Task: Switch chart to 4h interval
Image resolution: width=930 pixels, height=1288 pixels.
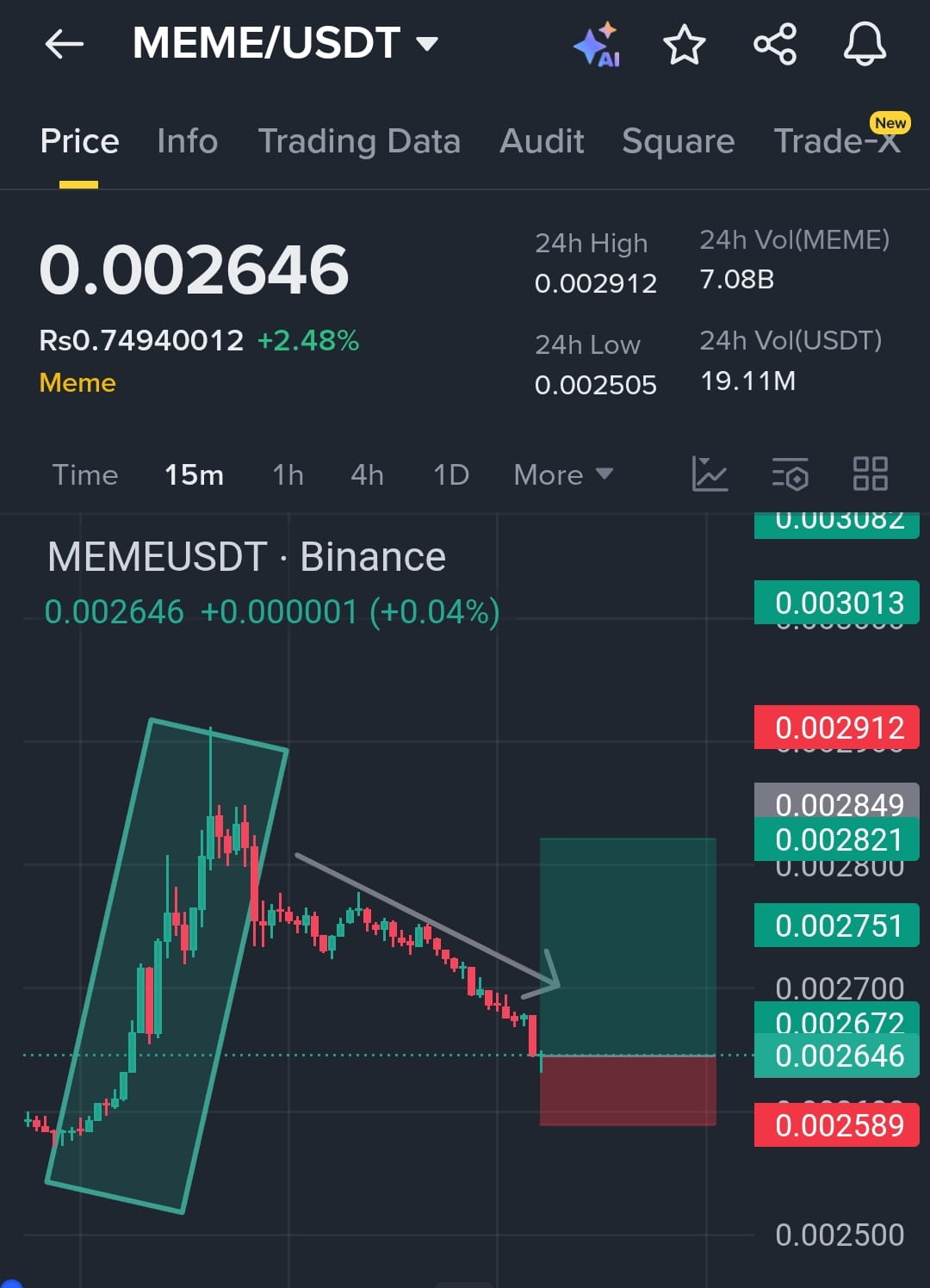Action: [x=367, y=474]
